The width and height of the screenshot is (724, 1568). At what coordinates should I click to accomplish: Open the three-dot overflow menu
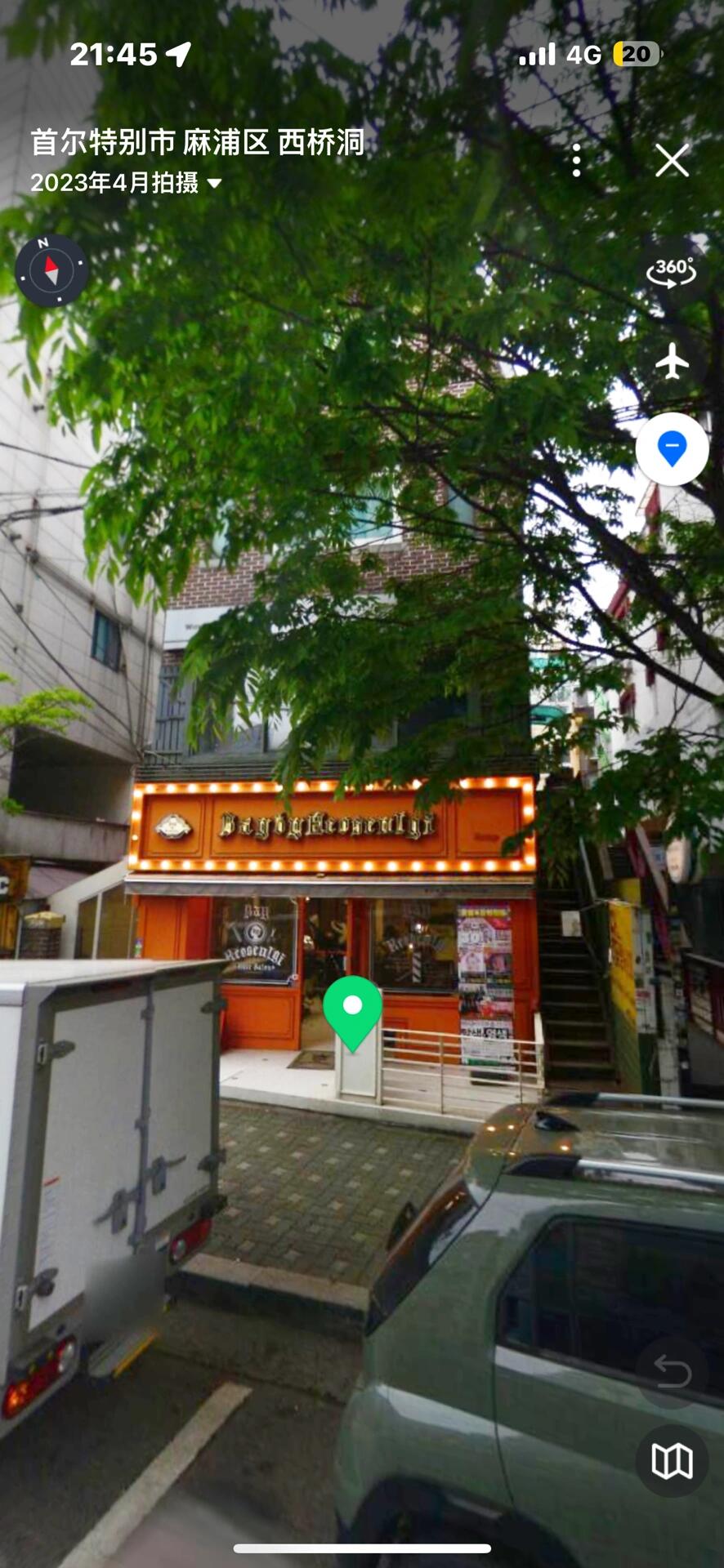click(x=577, y=161)
